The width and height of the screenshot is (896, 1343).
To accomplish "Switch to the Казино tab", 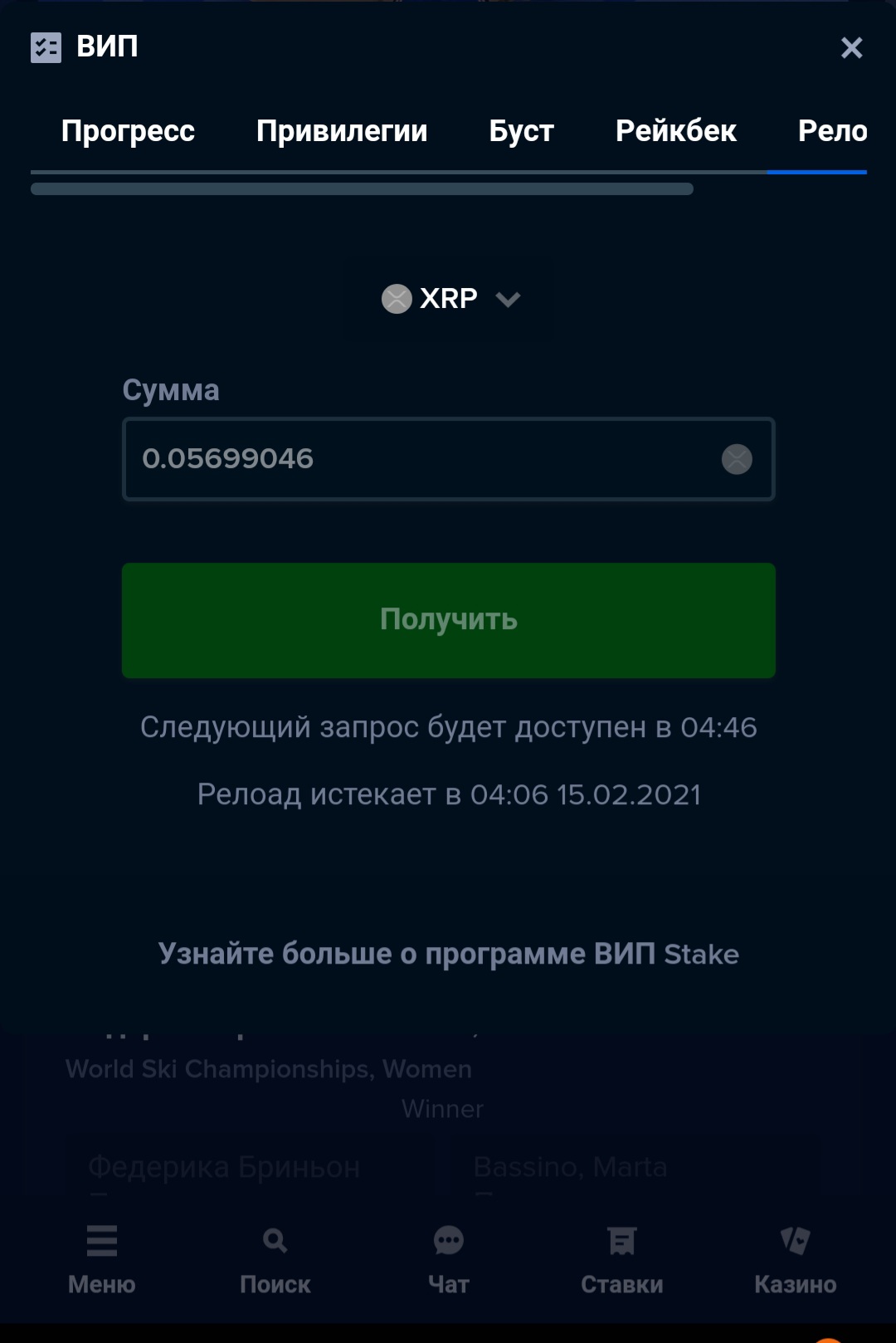I will point(795,1259).
